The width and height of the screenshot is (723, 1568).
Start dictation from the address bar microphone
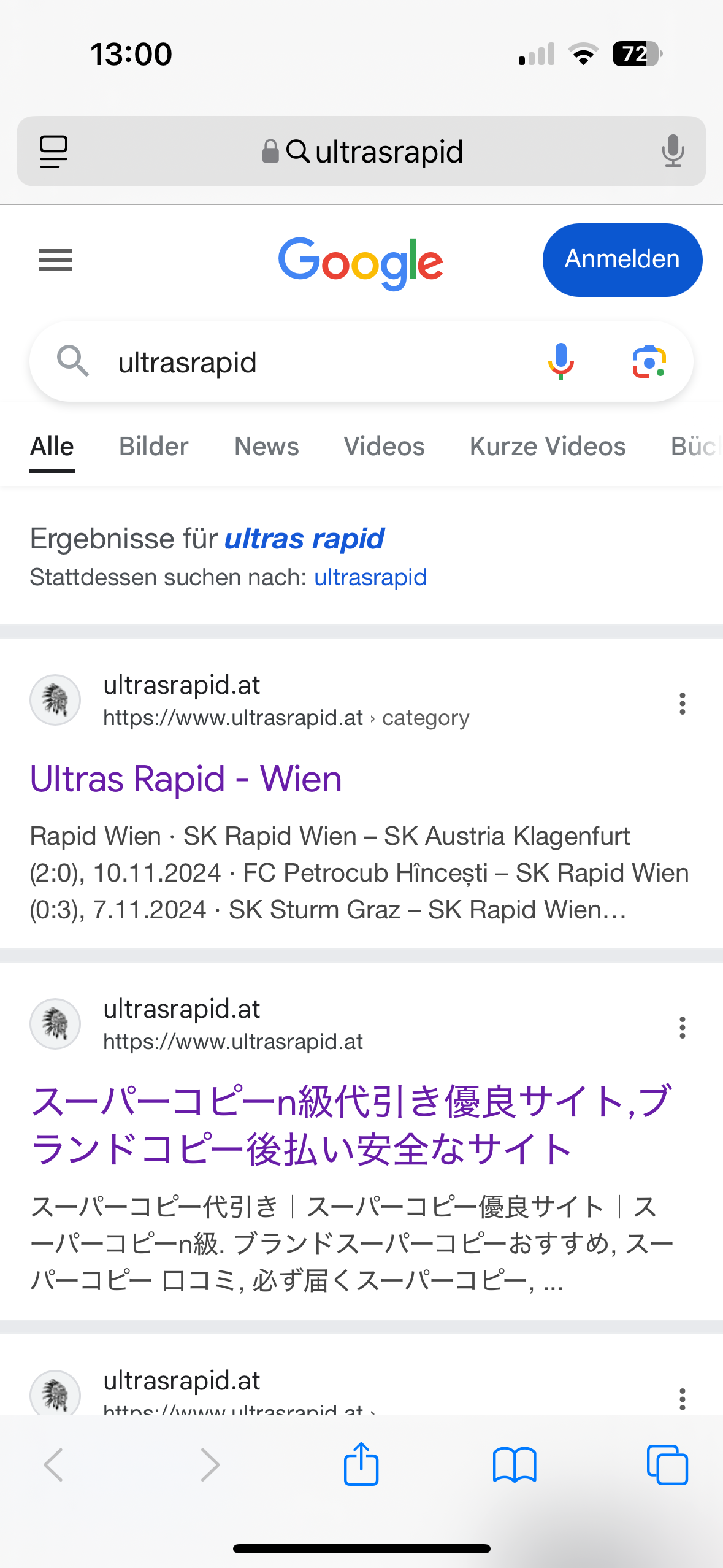[x=673, y=151]
